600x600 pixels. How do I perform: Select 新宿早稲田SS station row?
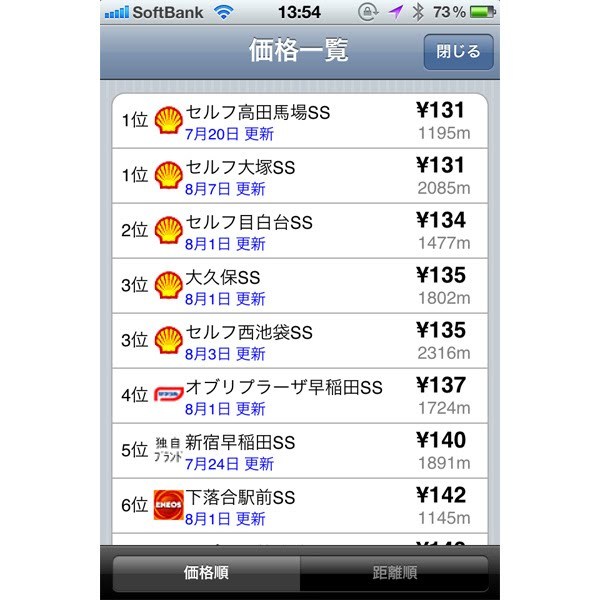coord(300,451)
